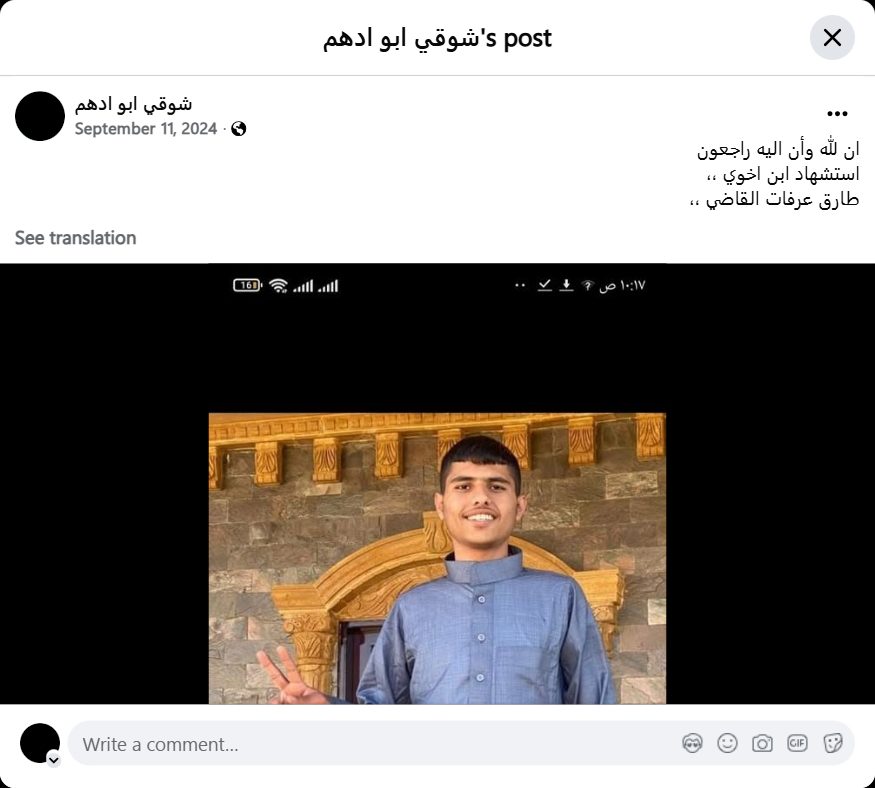This screenshot has width=875, height=788.
Task: Open the emoji picker for comment
Action: click(x=727, y=743)
